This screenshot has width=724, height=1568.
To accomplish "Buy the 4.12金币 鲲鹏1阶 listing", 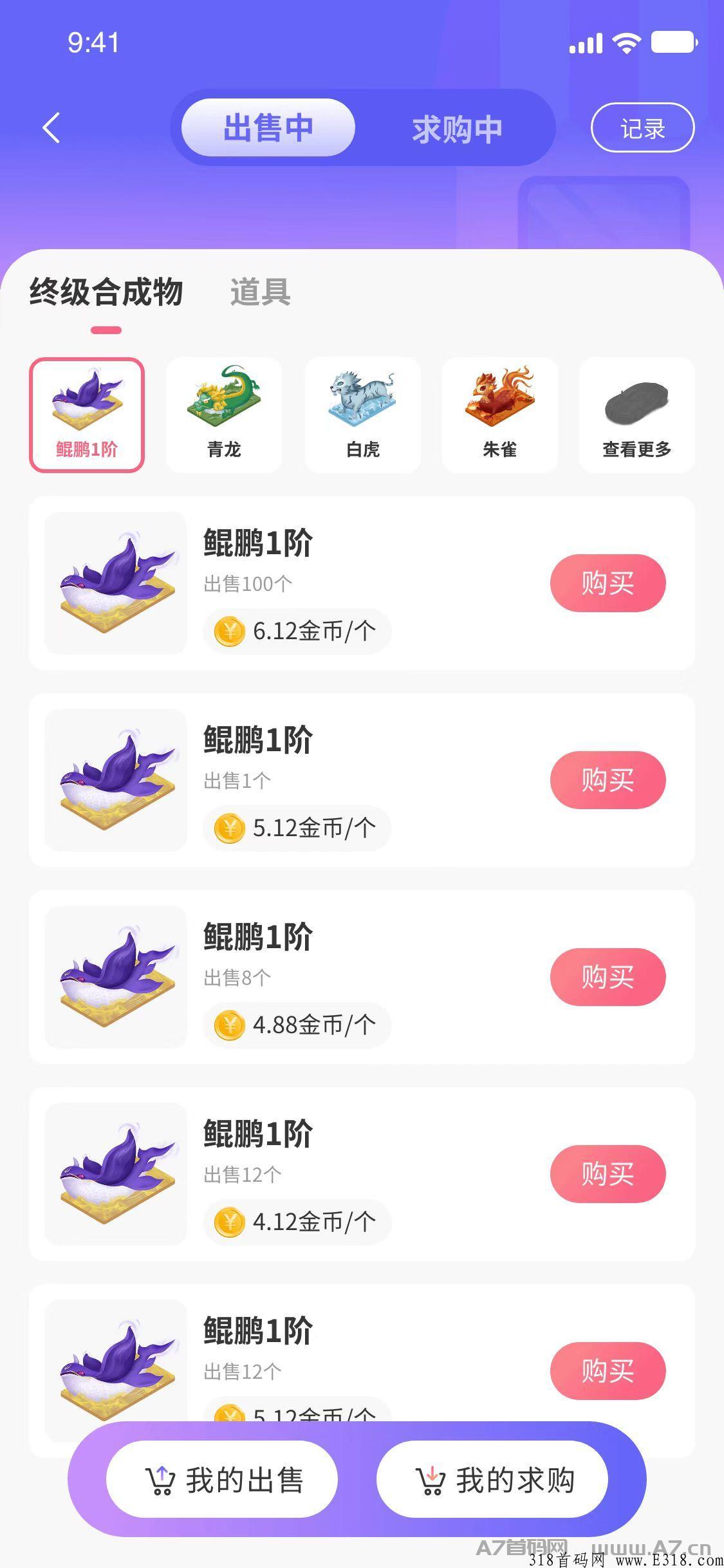I will [607, 1173].
